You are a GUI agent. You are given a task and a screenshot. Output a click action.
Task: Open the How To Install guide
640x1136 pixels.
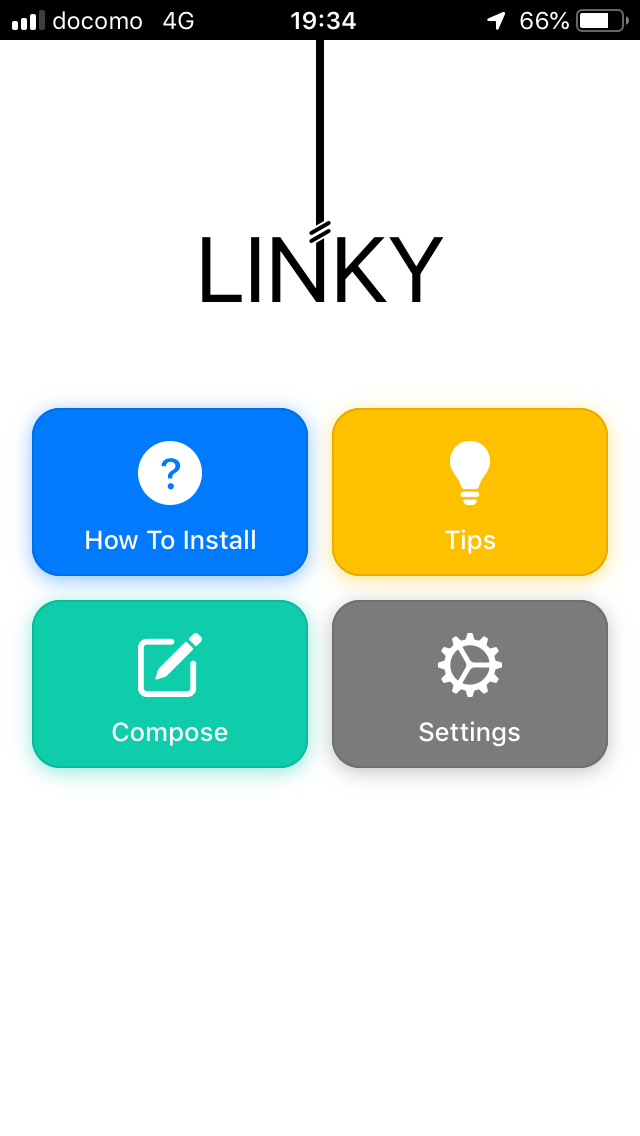tap(170, 492)
